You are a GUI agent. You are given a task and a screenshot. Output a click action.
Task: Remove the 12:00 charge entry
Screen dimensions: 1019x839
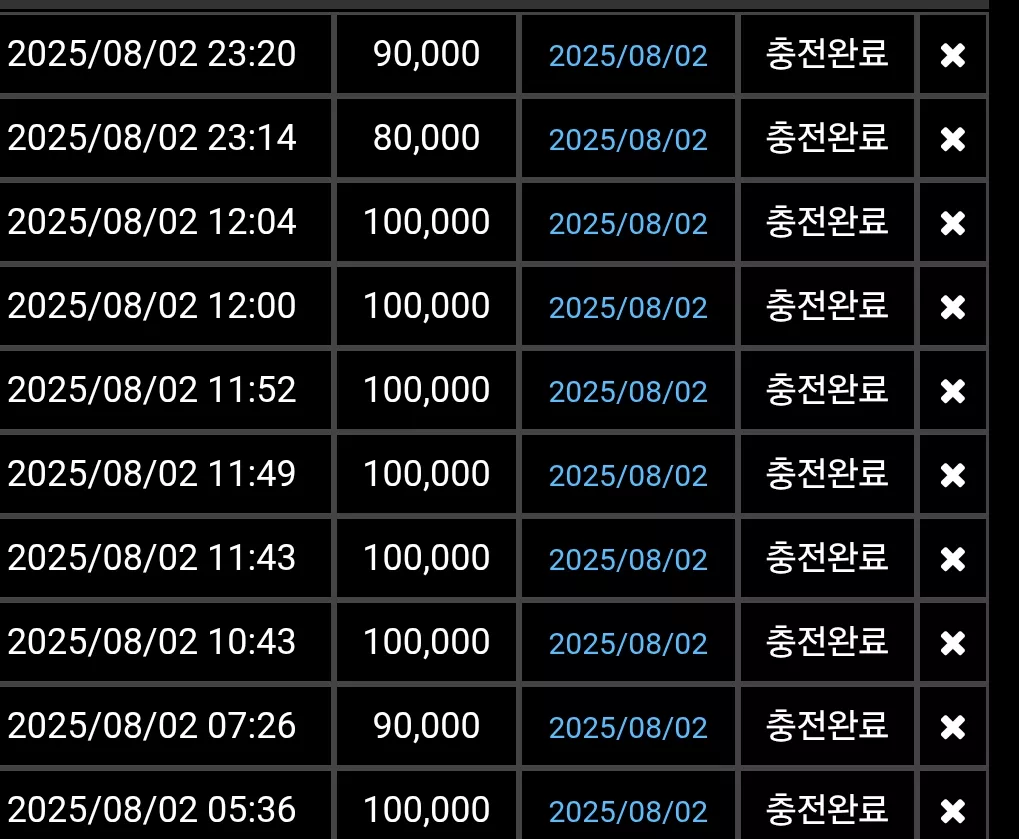[x=953, y=307]
